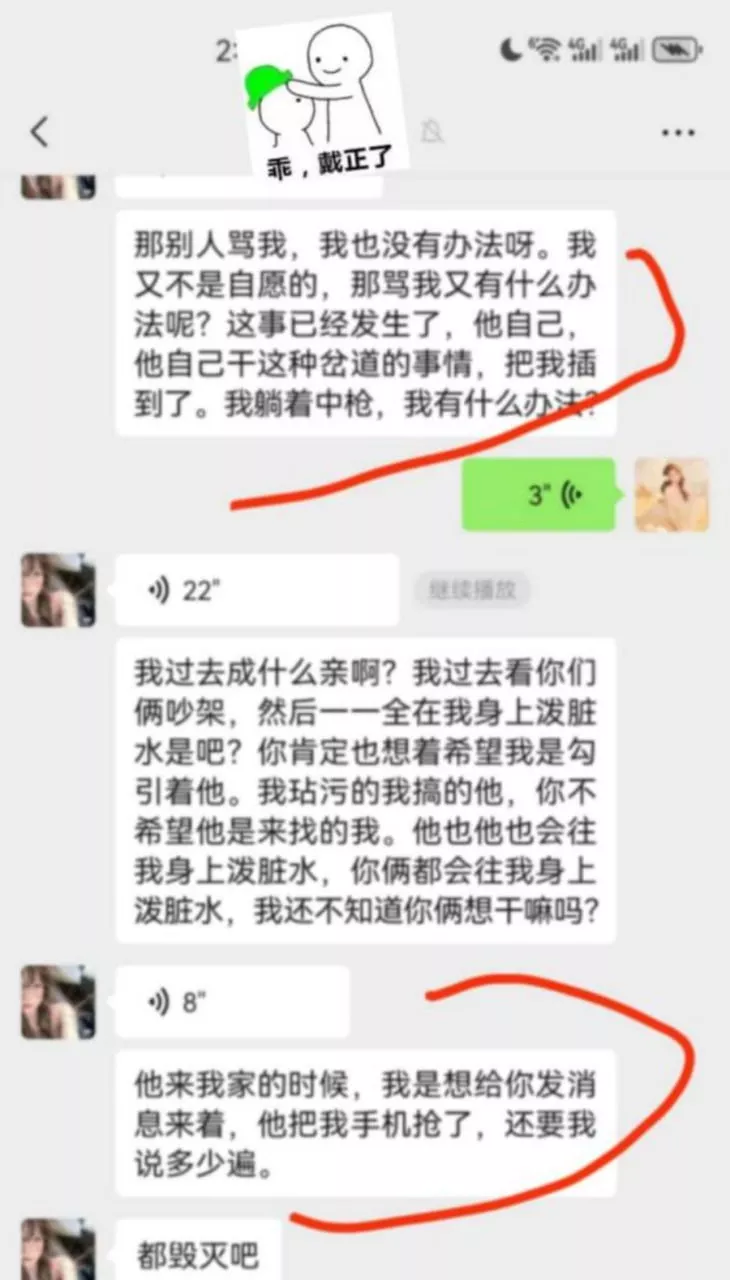
Task: Play the 8" voice message
Action: pos(231,1001)
